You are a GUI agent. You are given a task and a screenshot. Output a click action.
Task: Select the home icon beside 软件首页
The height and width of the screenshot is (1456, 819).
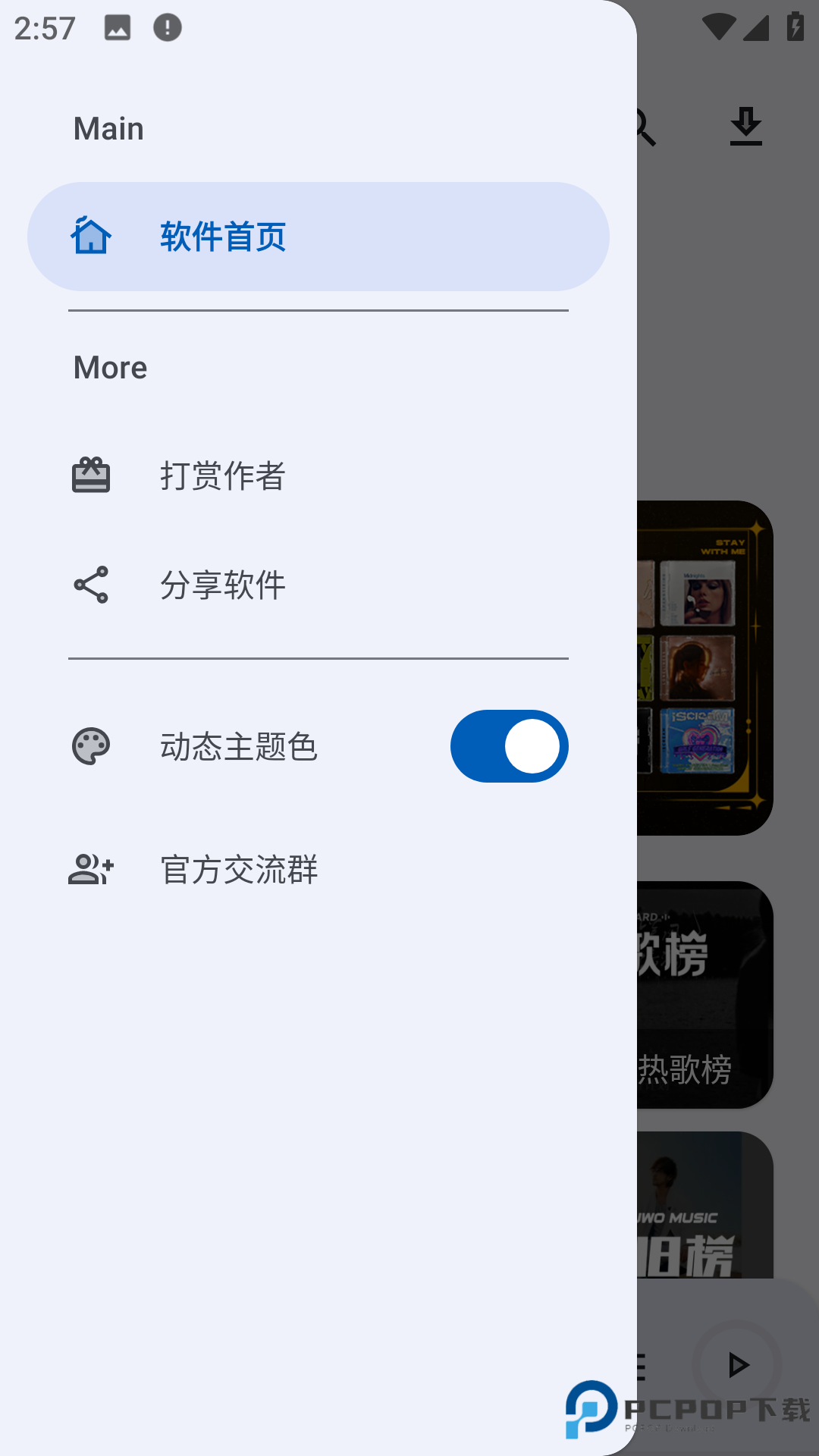click(91, 237)
